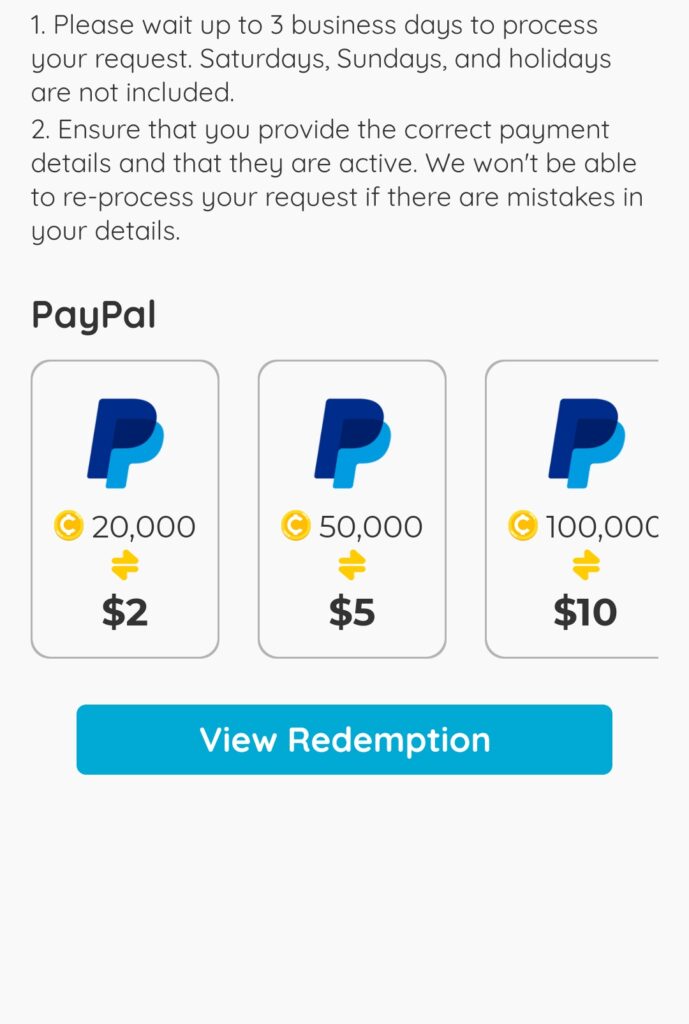The image size is (689, 1024).
Task: Open View Redemption
Action: click(x=344, y=740)
